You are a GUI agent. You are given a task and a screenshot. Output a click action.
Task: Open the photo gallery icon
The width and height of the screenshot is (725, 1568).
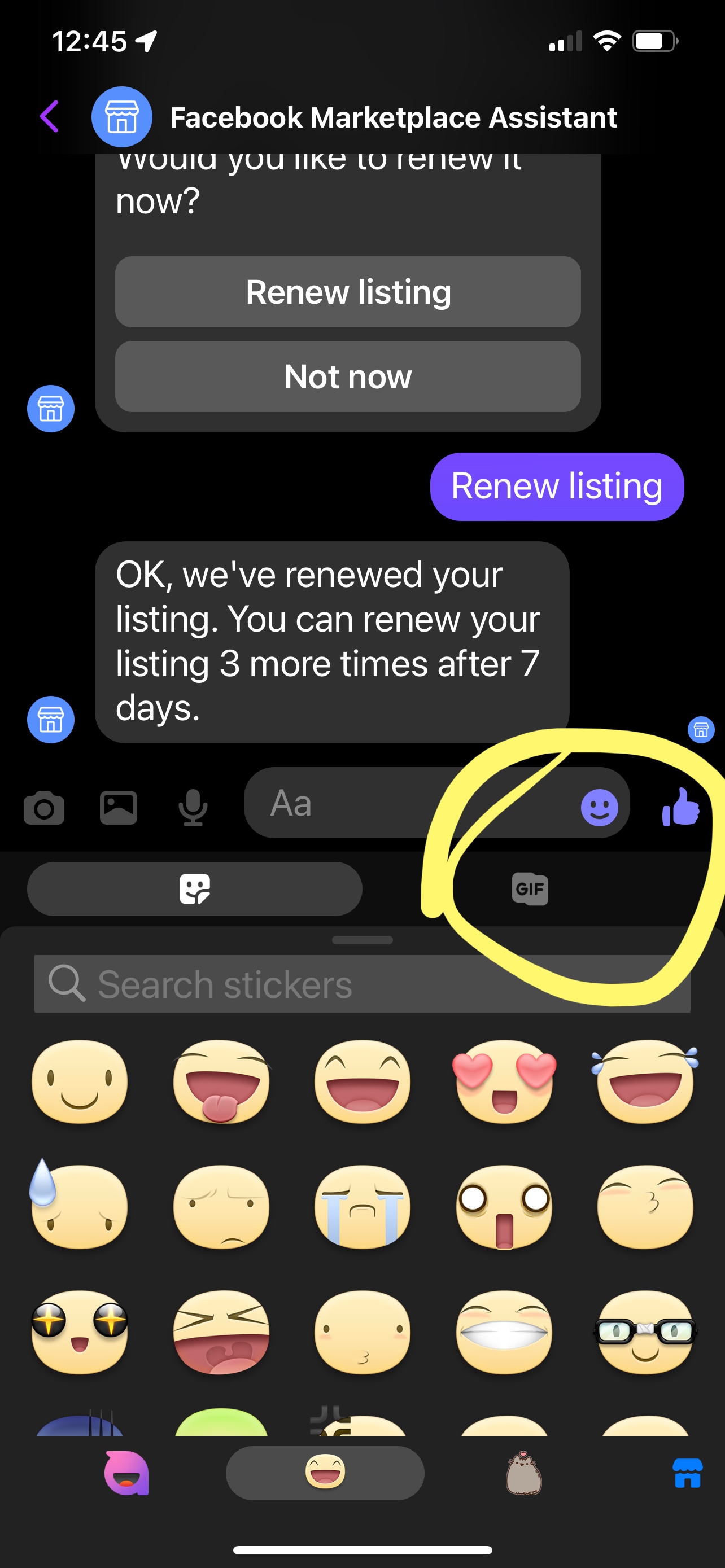click(x=118, y=807)
